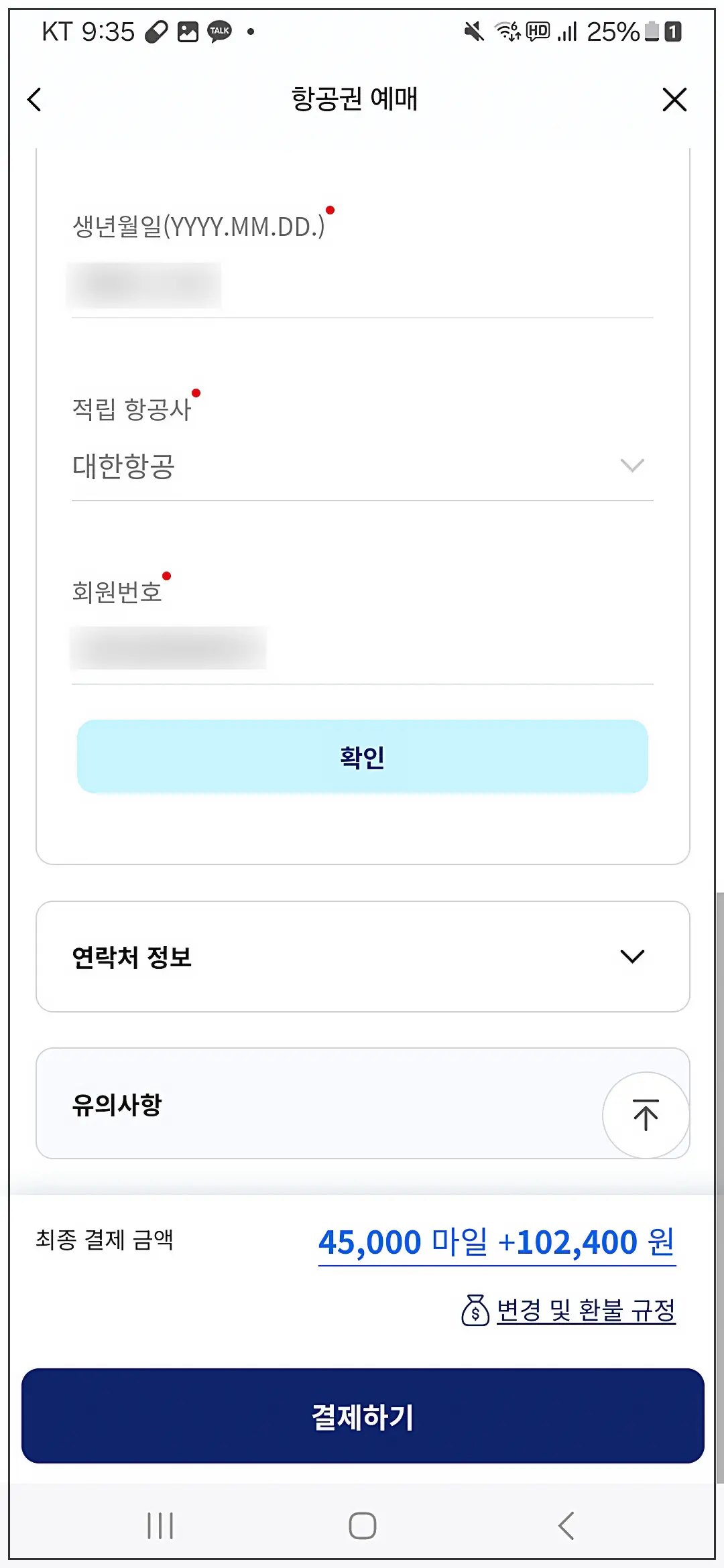
Task: Tap the KakaoTalk icon in the status bar
Action: click(x=218, y=31)
